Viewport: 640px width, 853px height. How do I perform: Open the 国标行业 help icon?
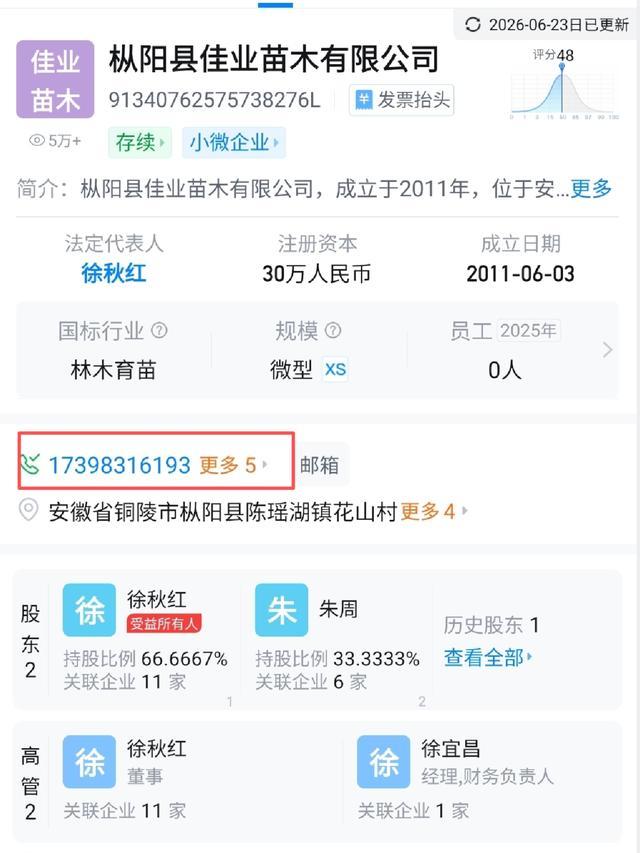(x=159, y=330)
